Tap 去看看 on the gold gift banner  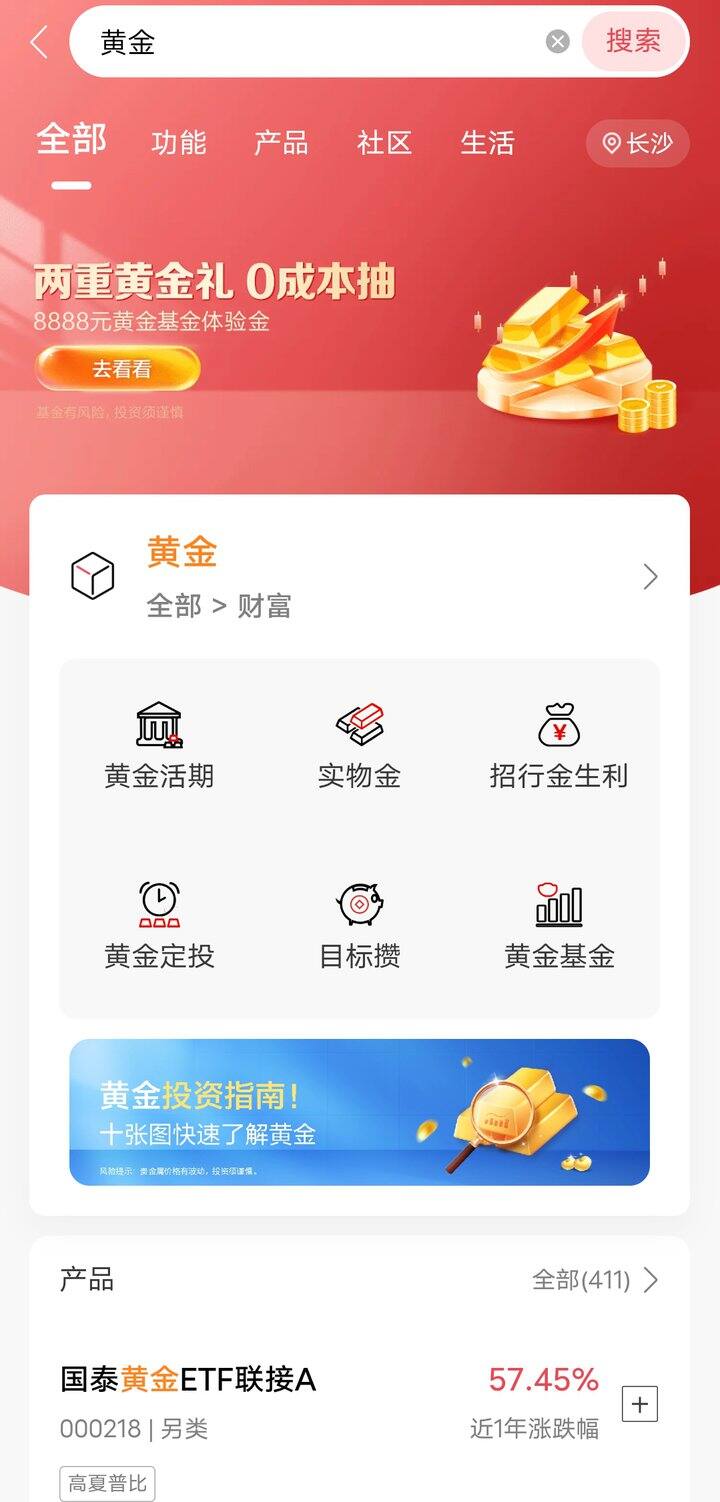[x=119, y=369]
